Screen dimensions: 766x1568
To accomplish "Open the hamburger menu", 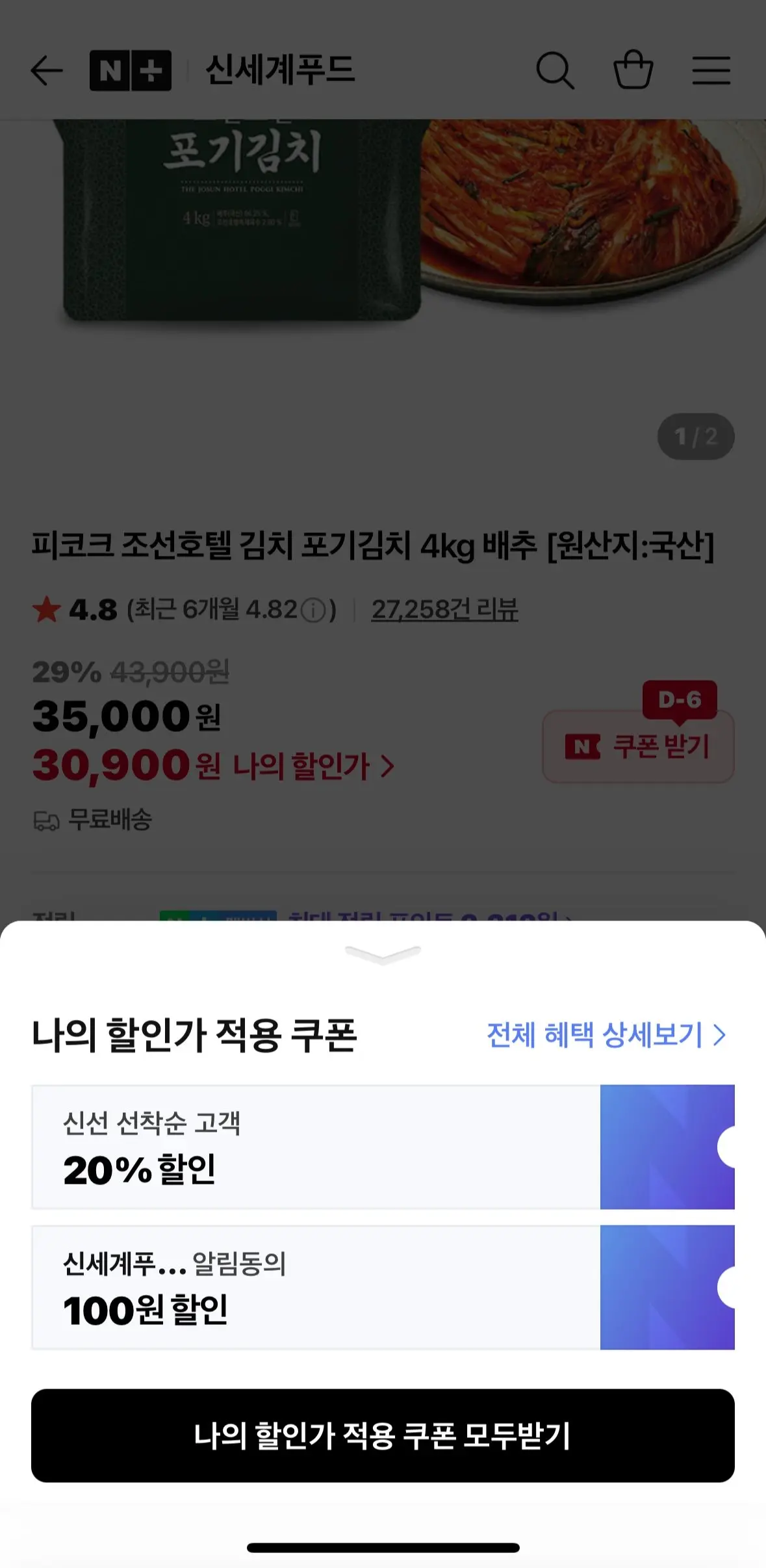I will (711, 70).
